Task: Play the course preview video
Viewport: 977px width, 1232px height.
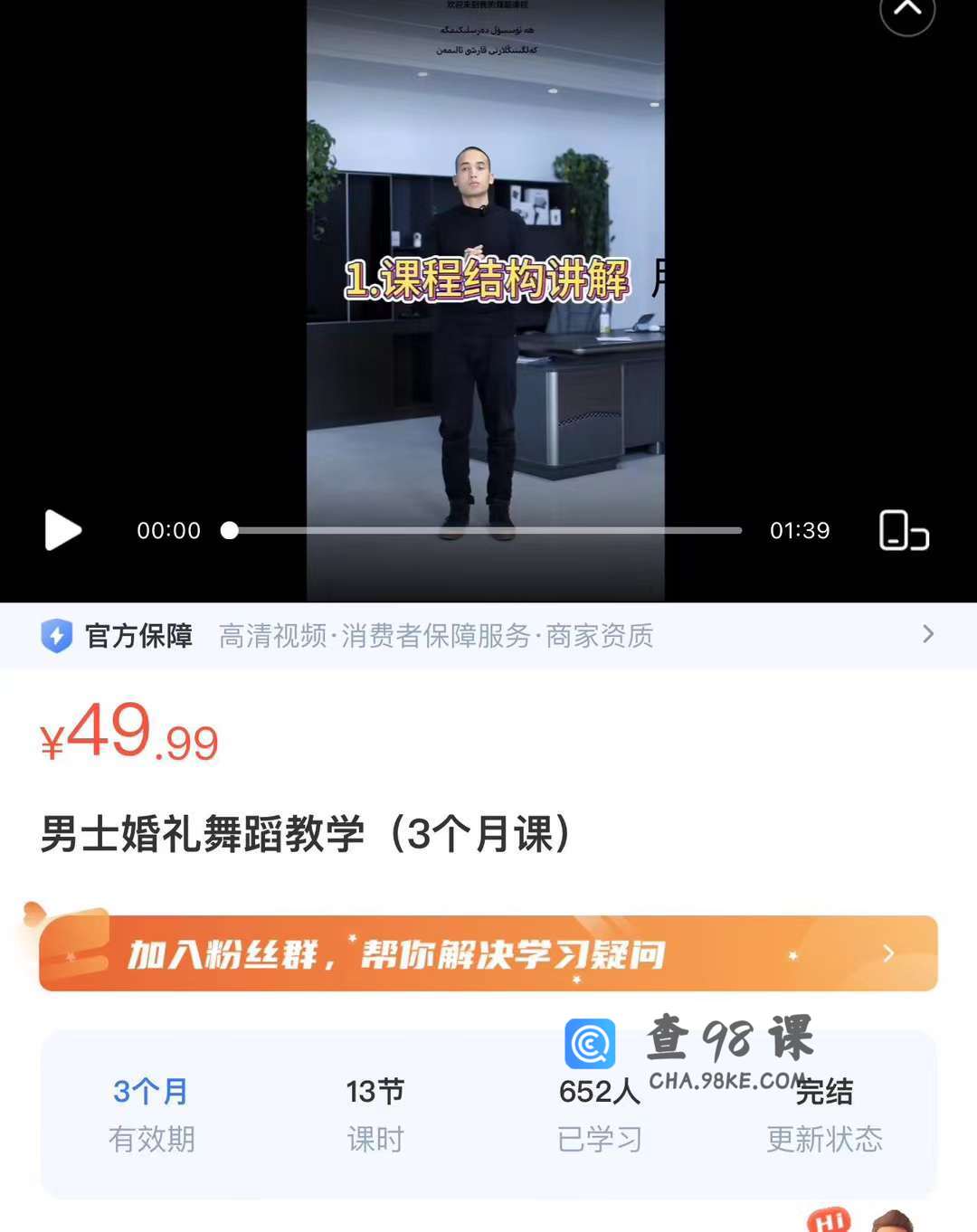Action: [x=62, y=530]
